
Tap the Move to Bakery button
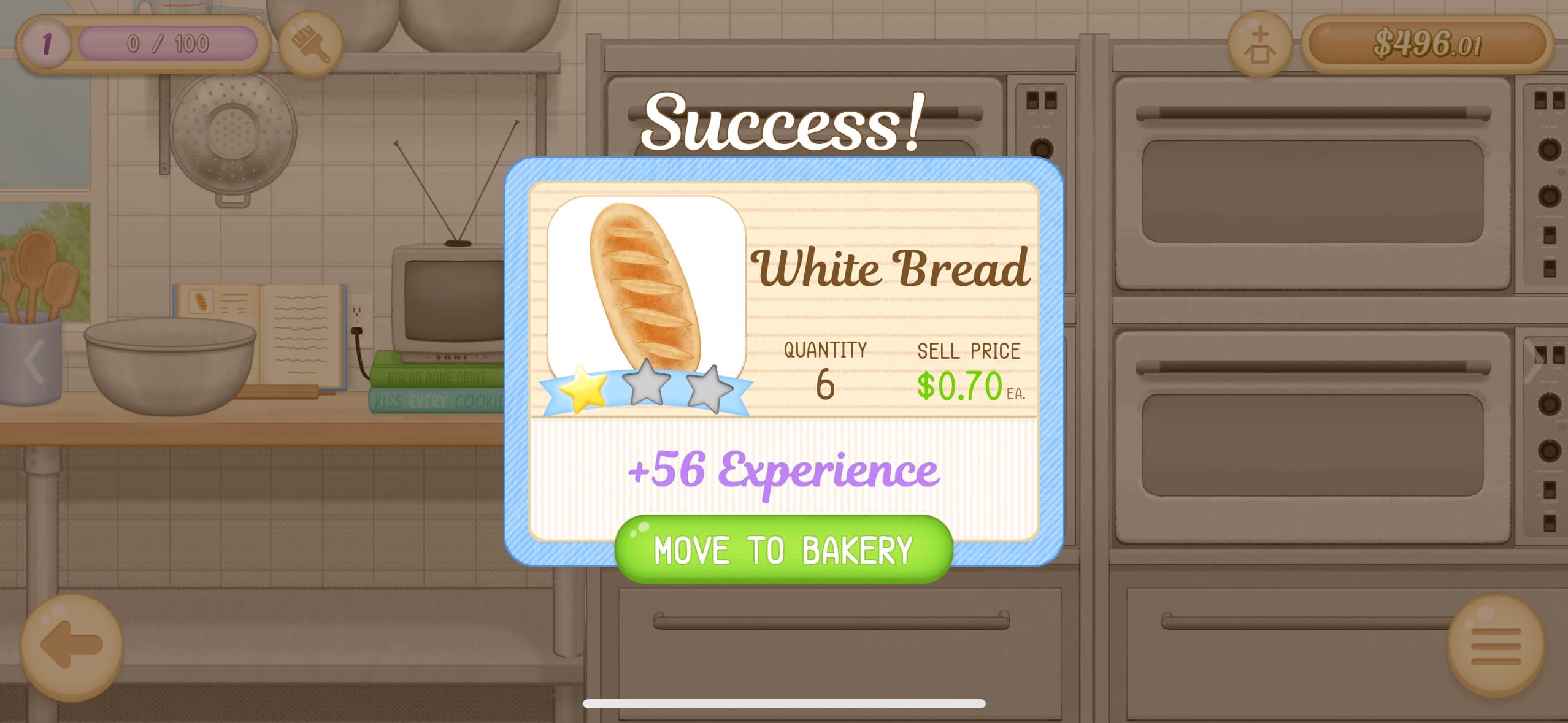click(783, 549)
